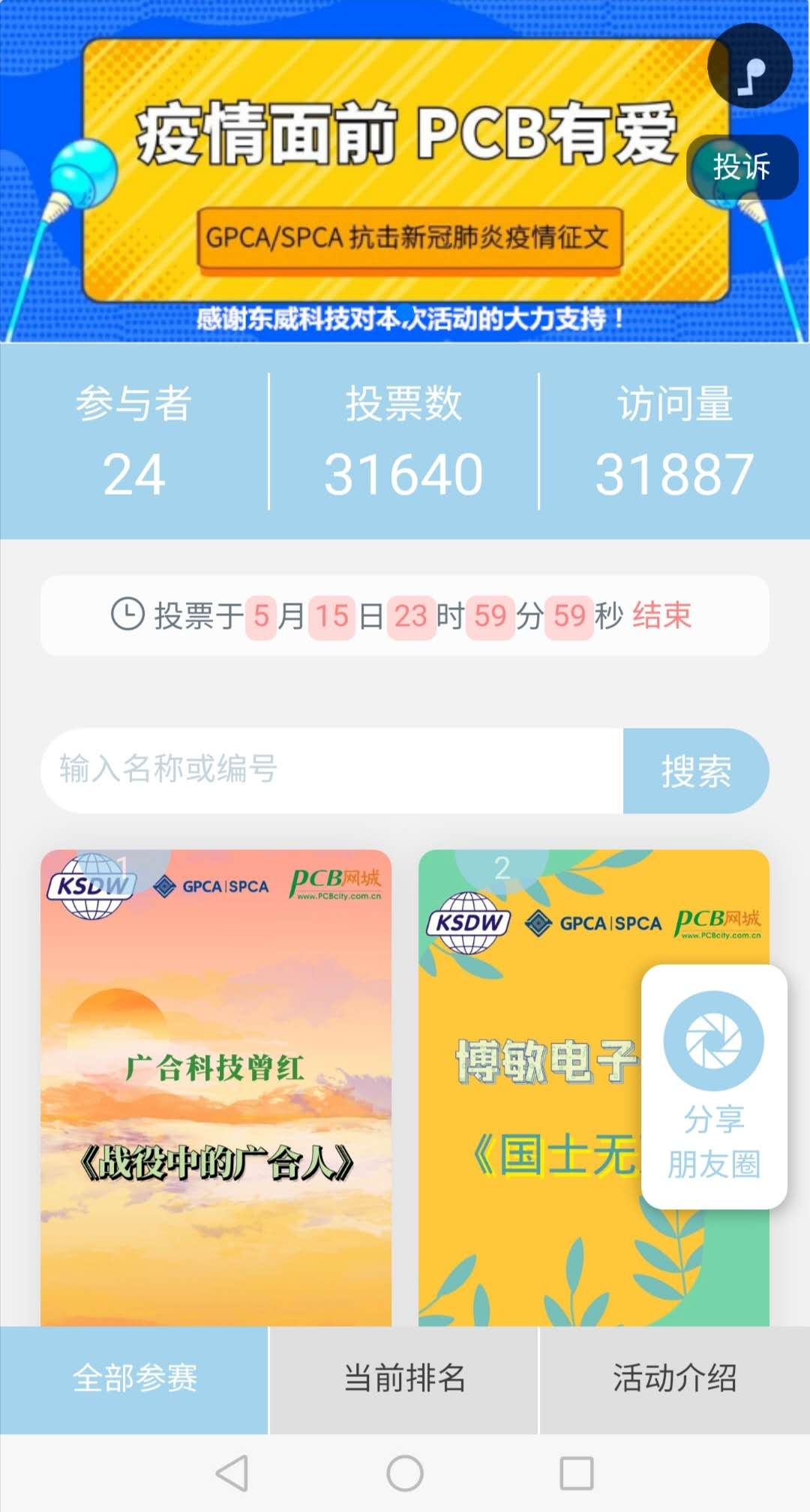Image resolution: width=810 pixels, height=1512 pixels.
Task: Tap the 搜索 search button
Action: tap(696, 771)
